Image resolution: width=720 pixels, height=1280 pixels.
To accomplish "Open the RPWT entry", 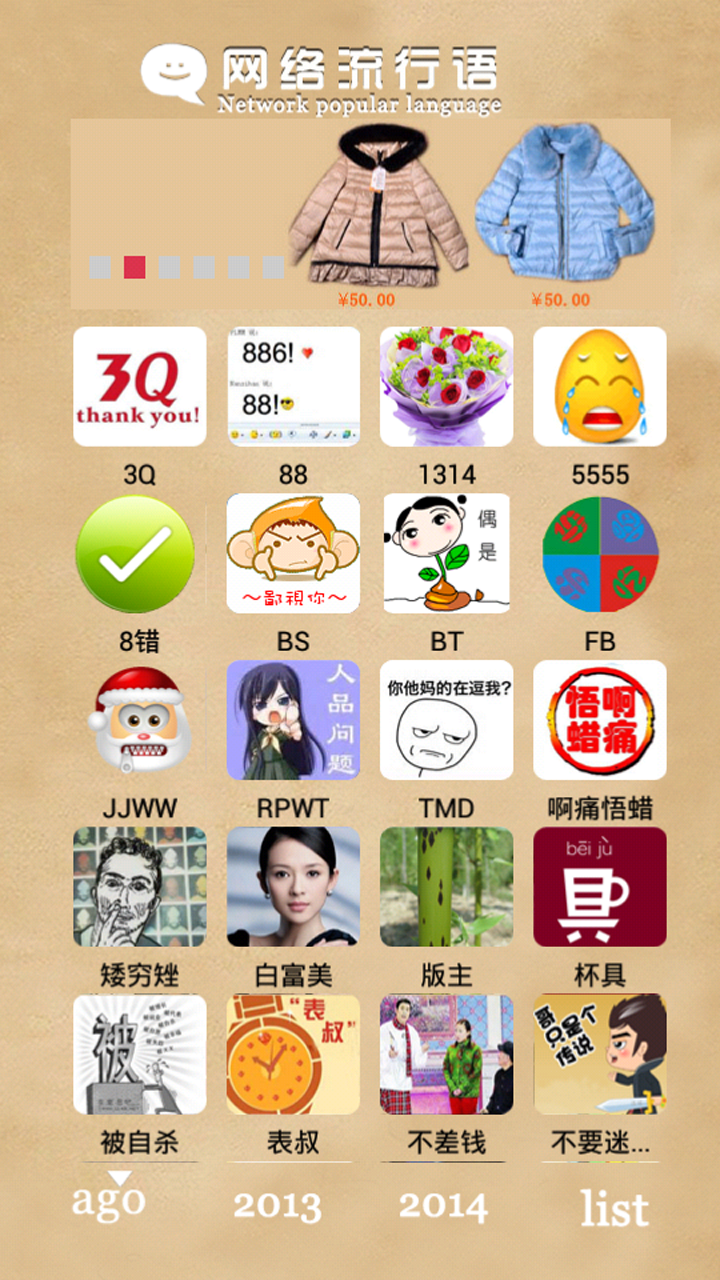I will [293, 720].
